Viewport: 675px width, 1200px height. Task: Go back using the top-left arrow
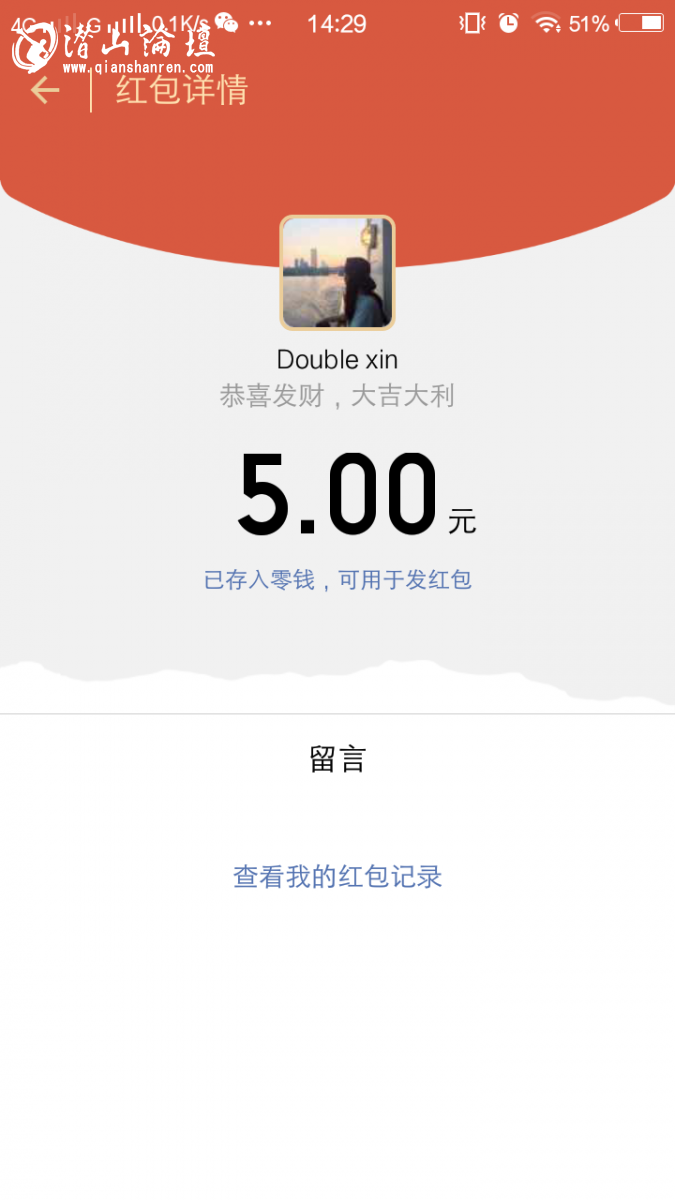click(45, 91)
